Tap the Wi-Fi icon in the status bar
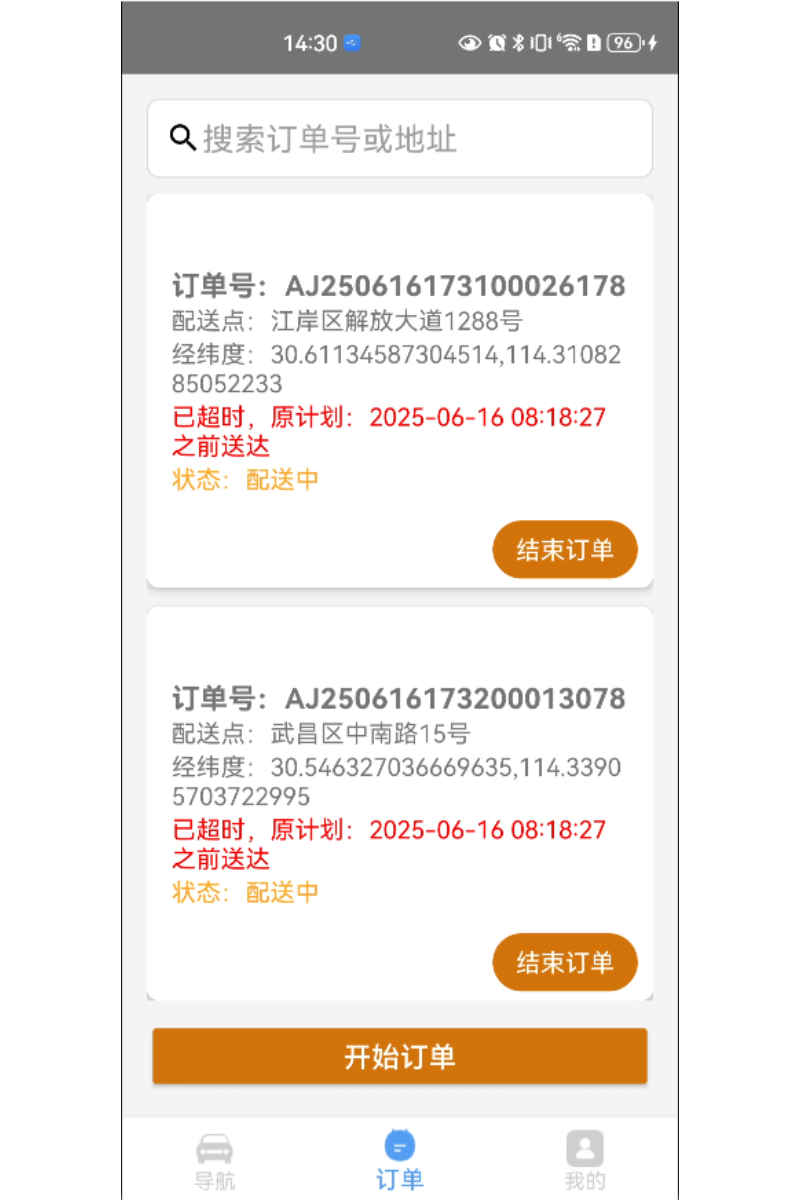The width and height of the screenshot is (800, 1200). 570,42
